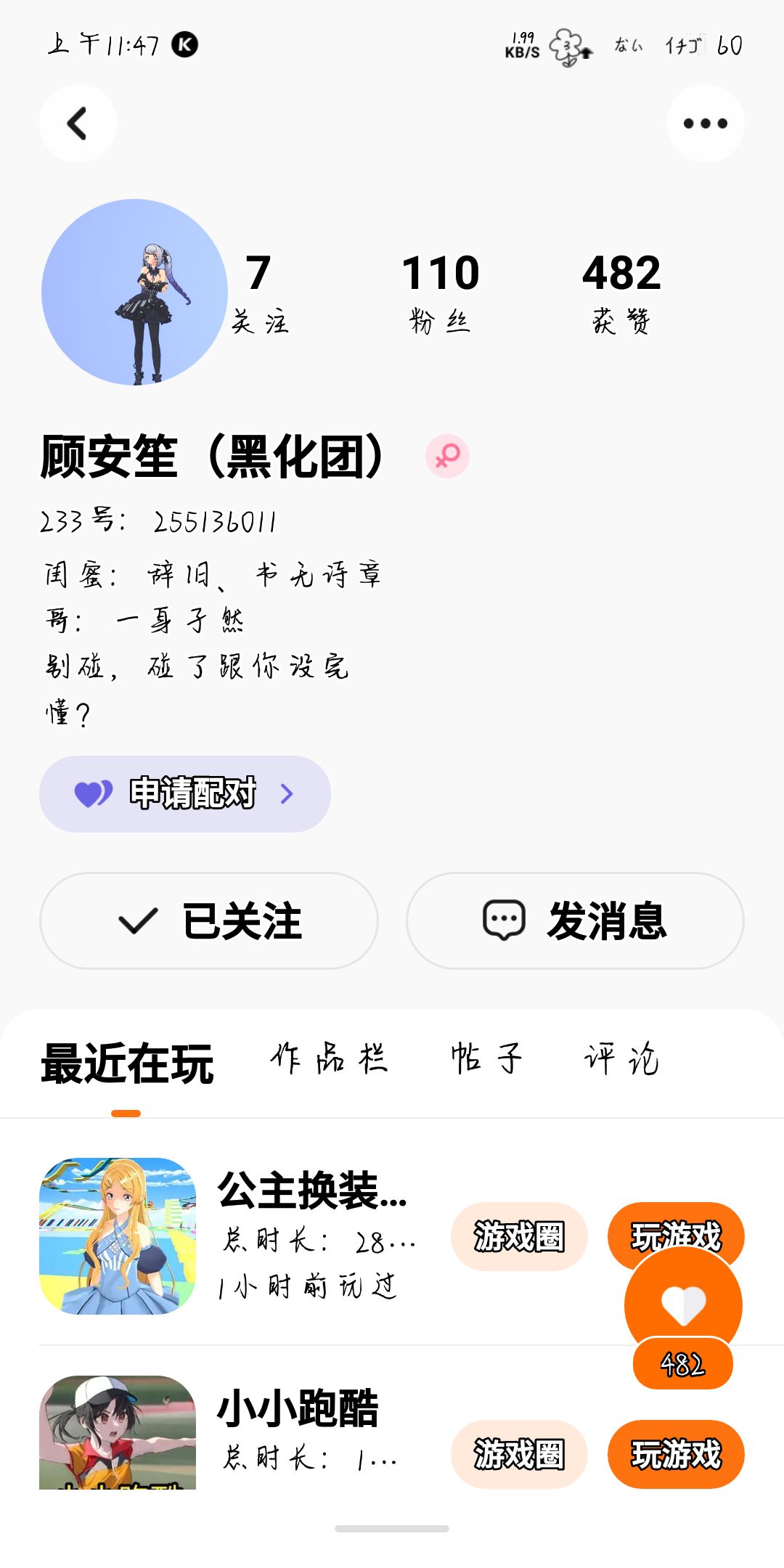The image size is (784, 1568).
Task: Like the profile with the floating heart
Action: coord(683,1306)
